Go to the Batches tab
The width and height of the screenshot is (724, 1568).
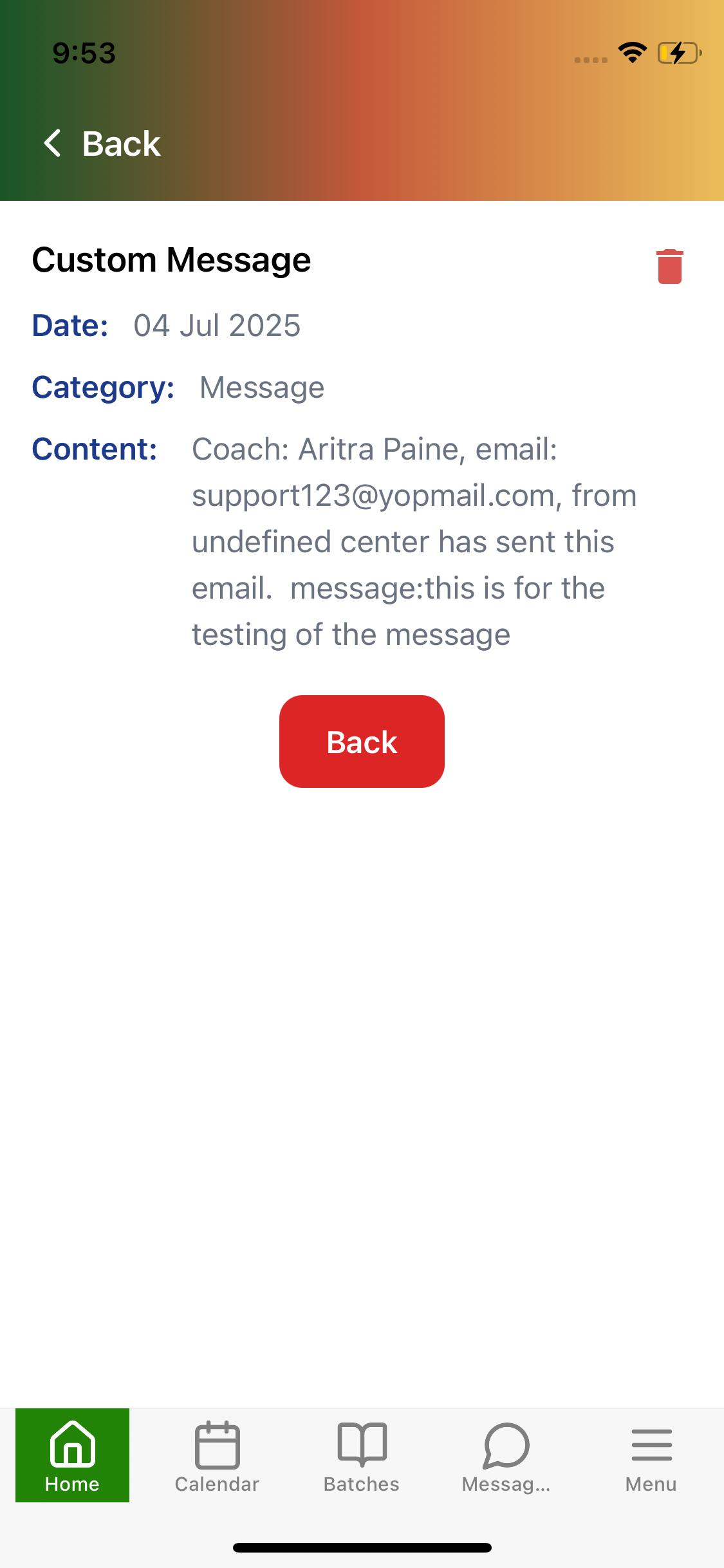point(362,1456)
